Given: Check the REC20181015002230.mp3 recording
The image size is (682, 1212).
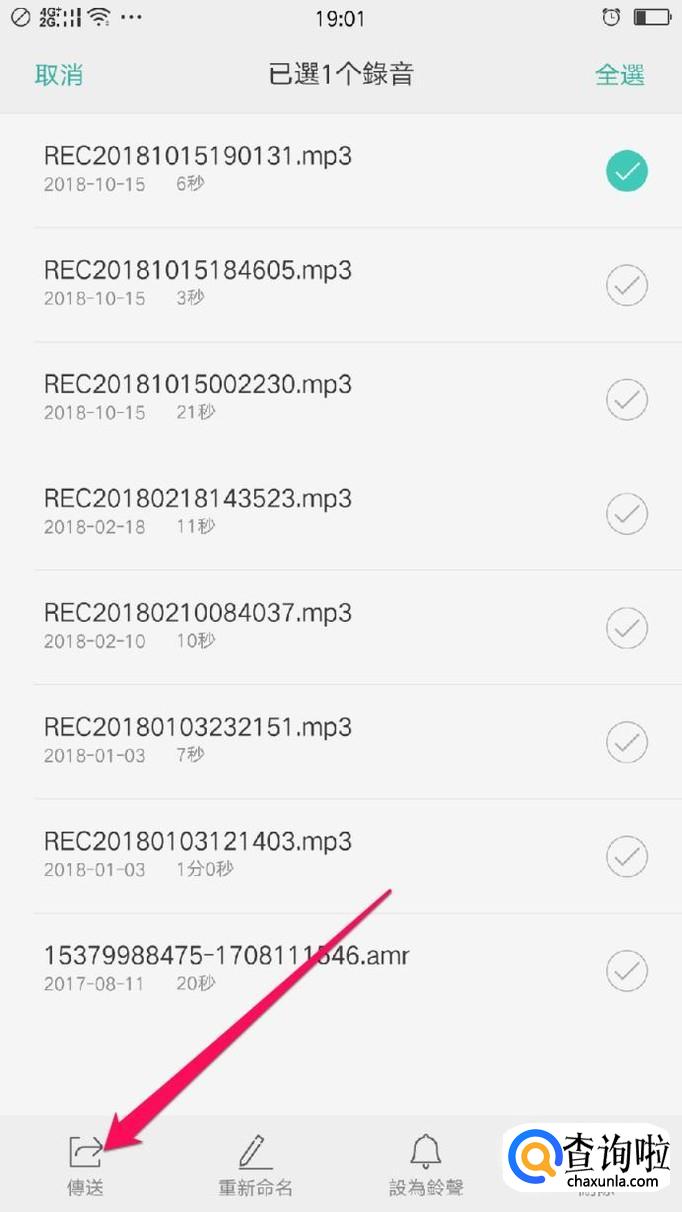Looking at the screenshot, I should (627, 400).
